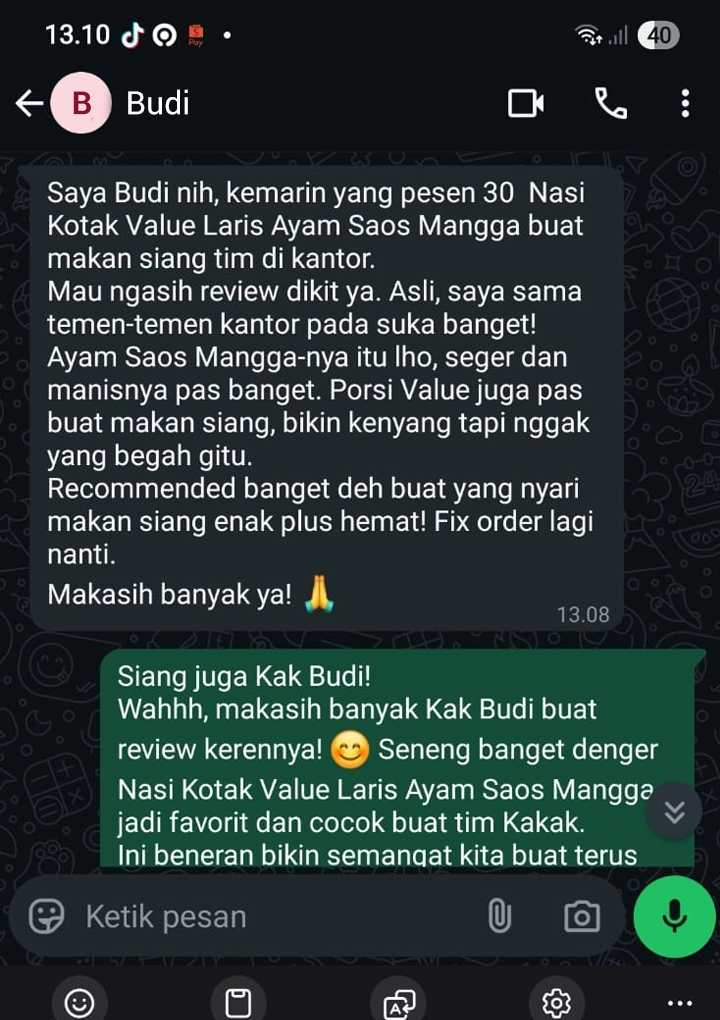The width and height of the screenshot is (720, 1020).
Task: Record a voice message
Action: tap(675, 916)
